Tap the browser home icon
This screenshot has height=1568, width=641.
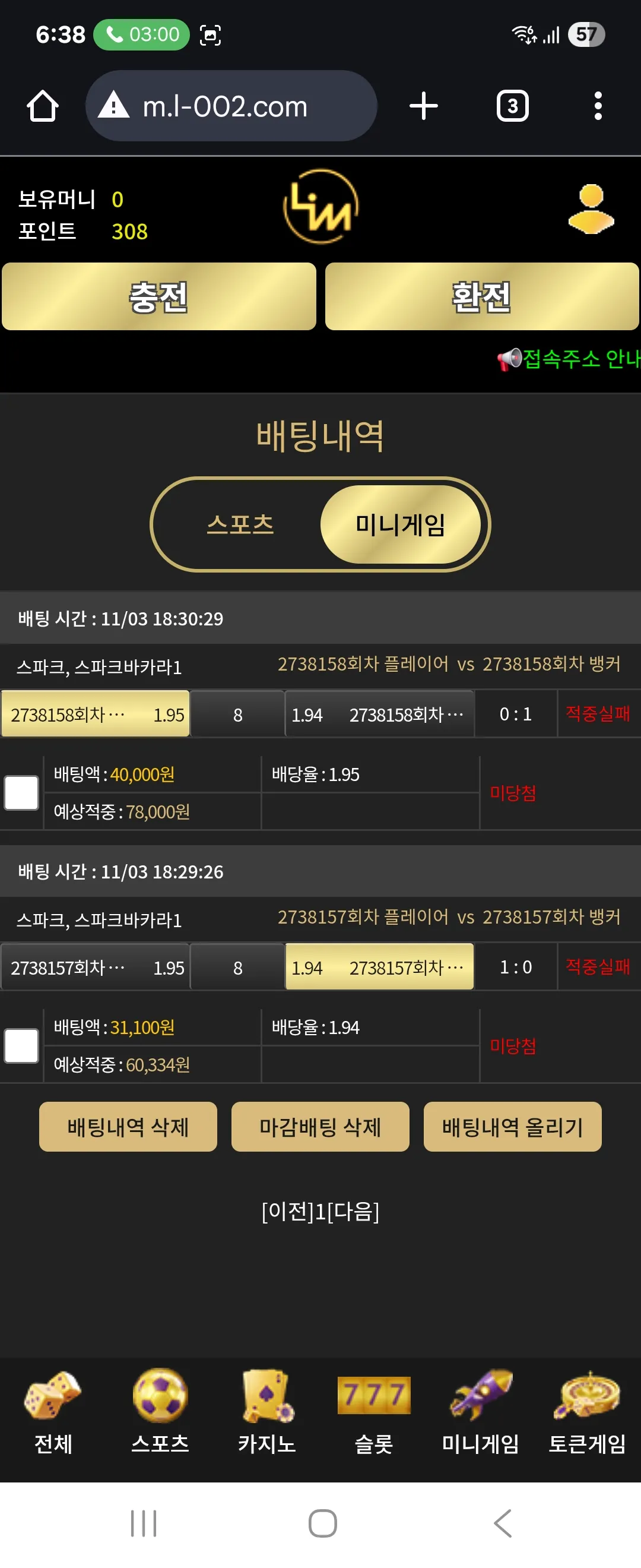pos(43,106)
